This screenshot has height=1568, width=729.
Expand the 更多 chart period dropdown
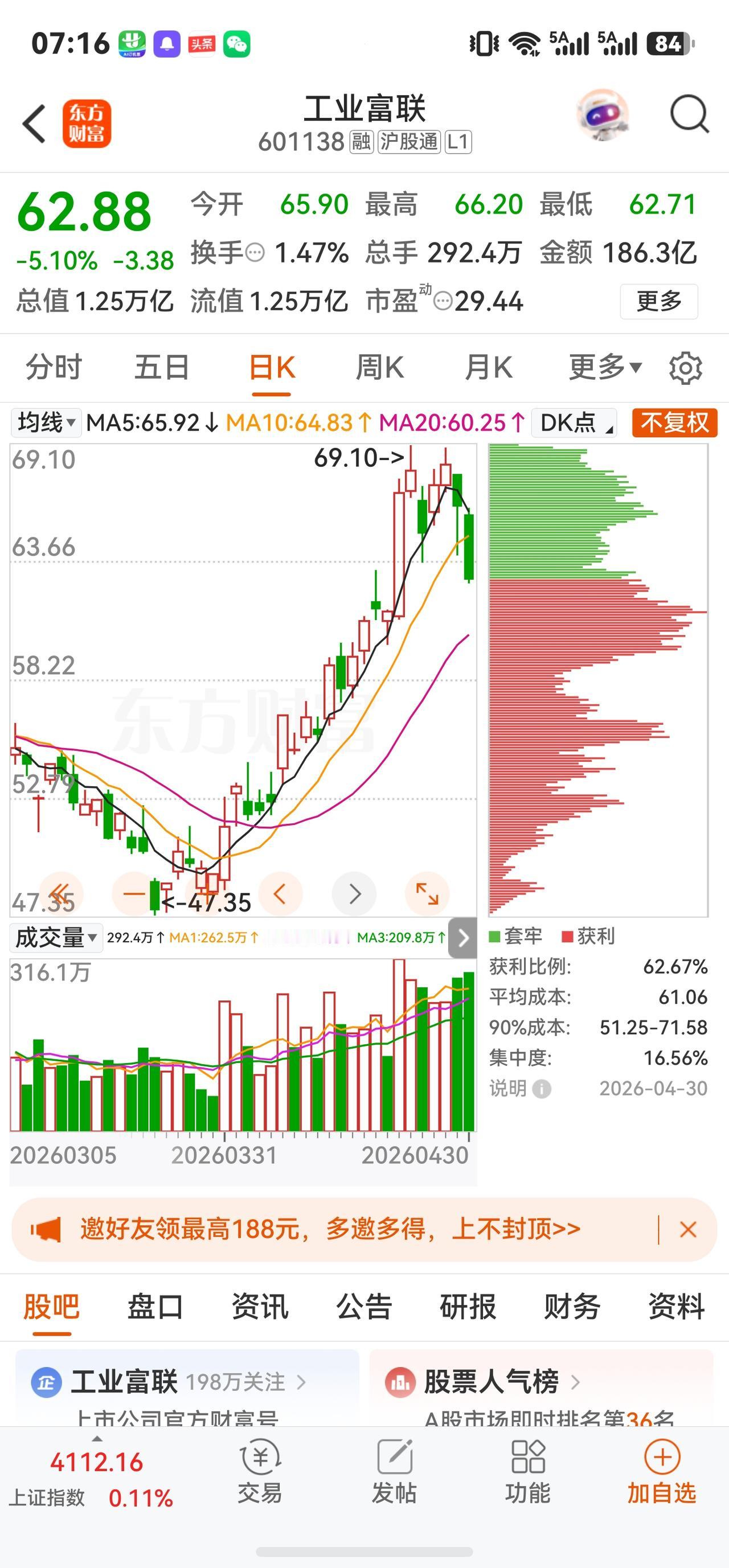pos(605,368)
